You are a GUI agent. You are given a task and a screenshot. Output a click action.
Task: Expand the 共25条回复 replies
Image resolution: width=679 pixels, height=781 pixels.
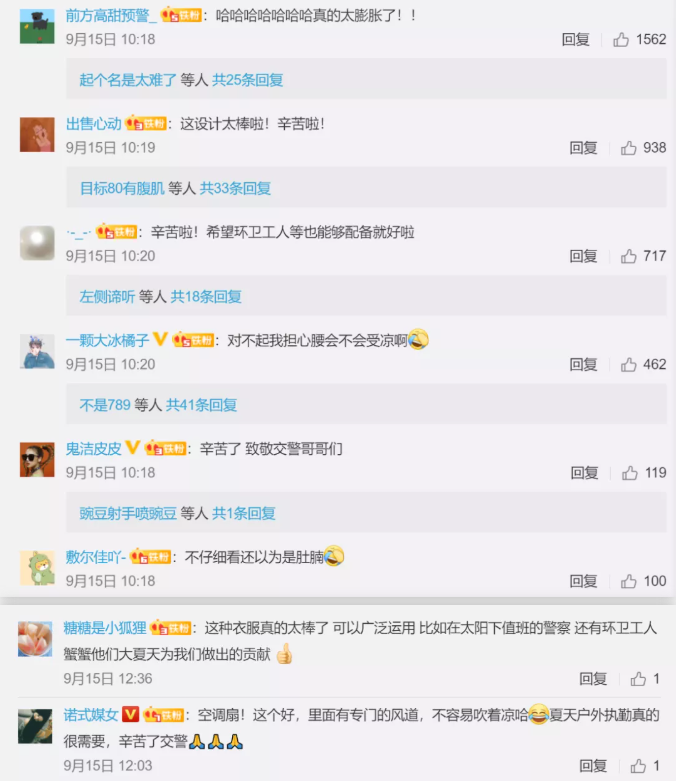click(x=248, y=79)
